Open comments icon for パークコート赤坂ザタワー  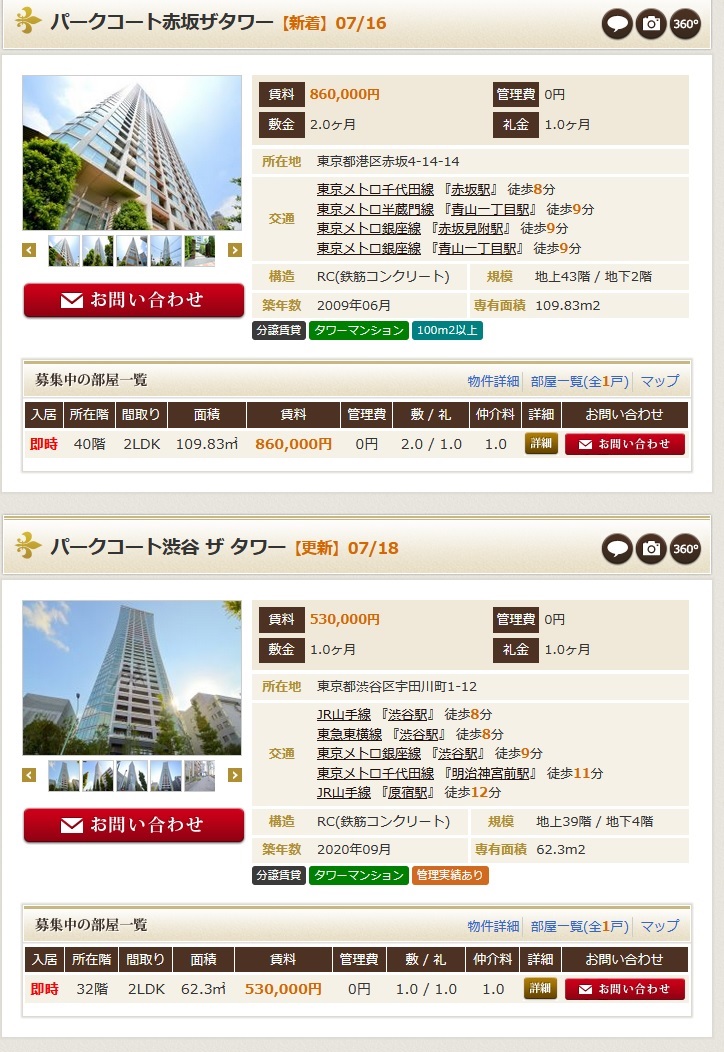(x=617, y=24)
